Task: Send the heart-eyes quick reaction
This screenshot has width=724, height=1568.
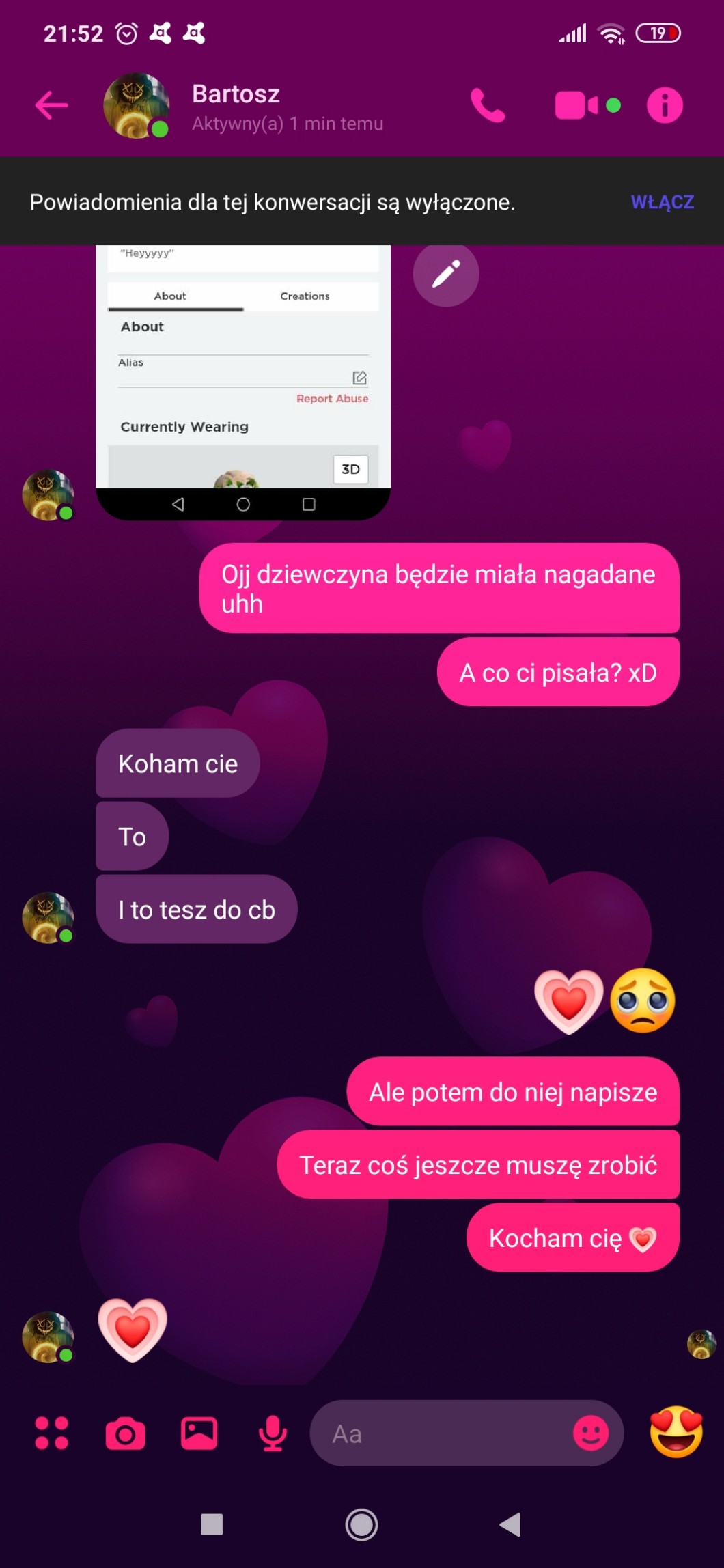Action: click(676, 1431)
